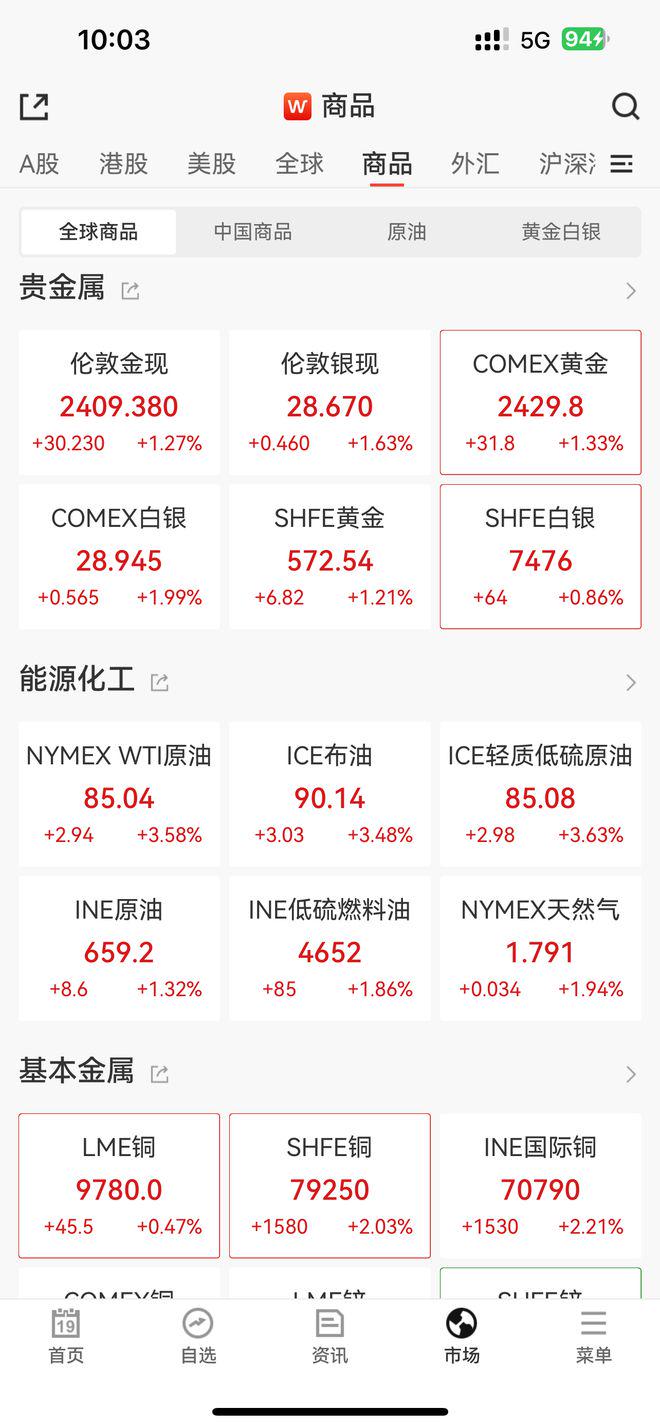
Task: Go to the 首页 bottom tab
Action: click(x=66, y=1336)
